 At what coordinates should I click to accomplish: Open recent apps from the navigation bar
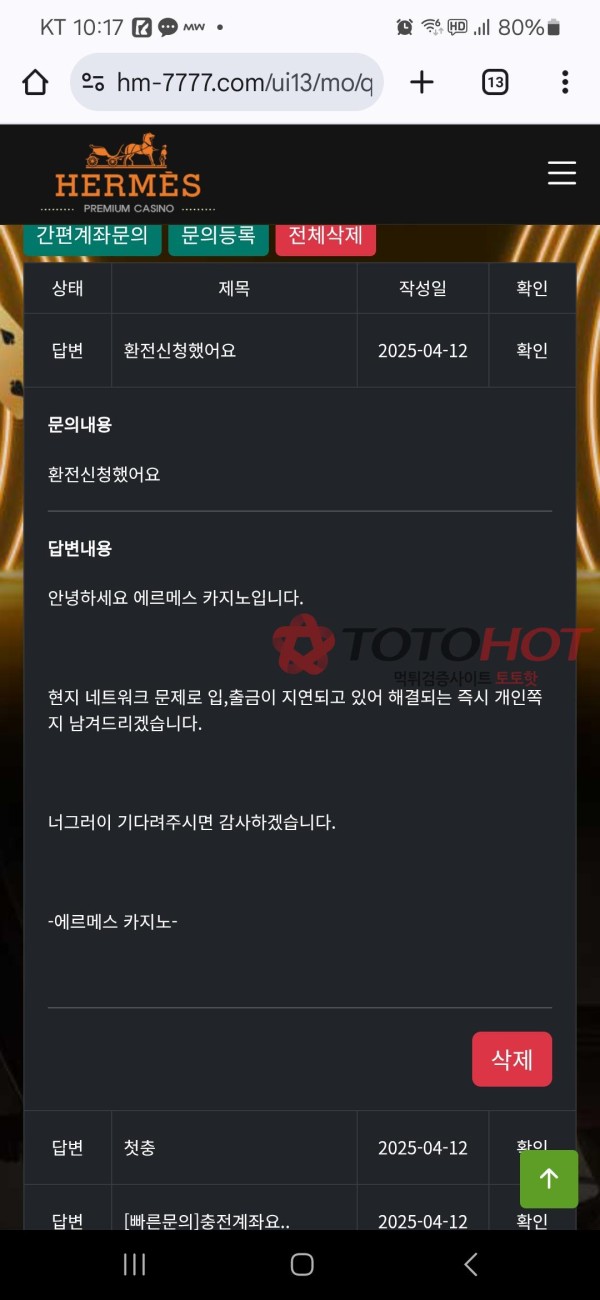tap(134, 1265)
